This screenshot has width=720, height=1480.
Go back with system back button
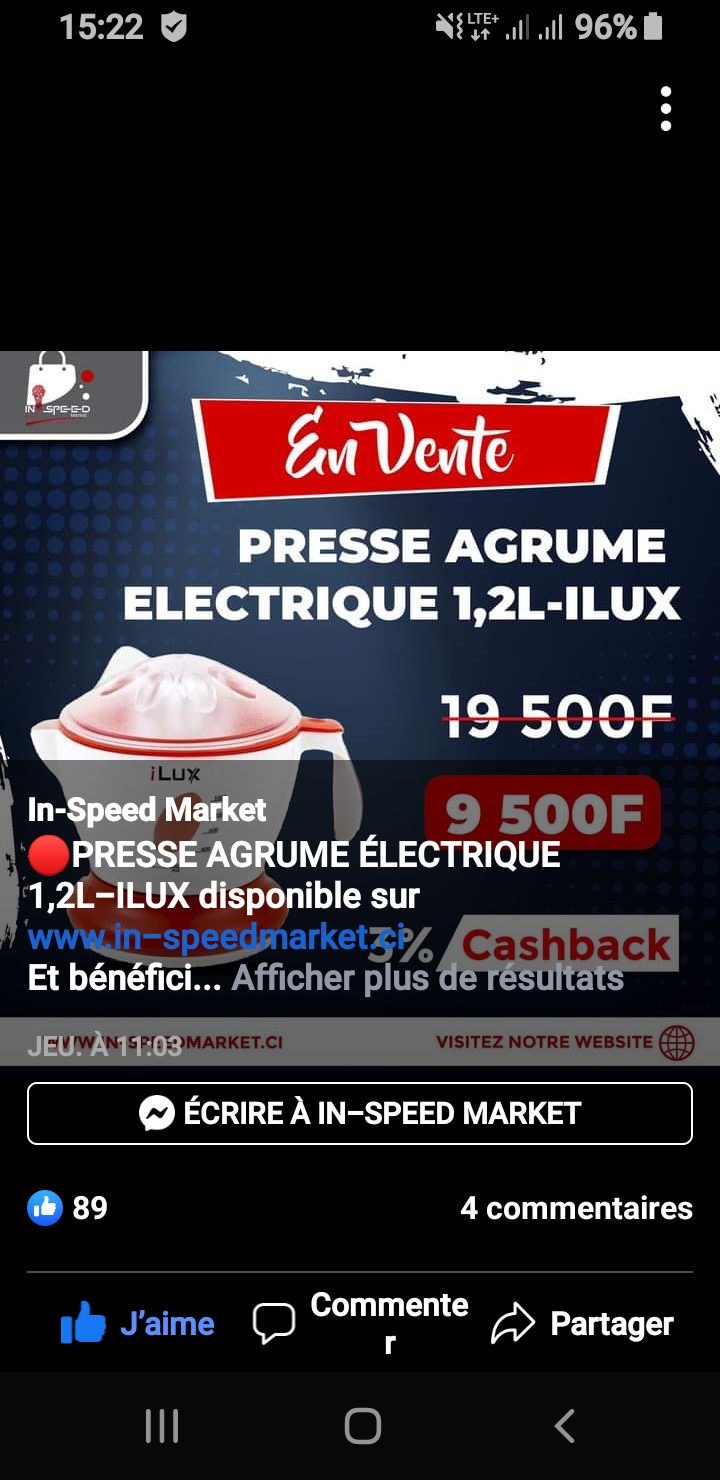coord(564,1426)
